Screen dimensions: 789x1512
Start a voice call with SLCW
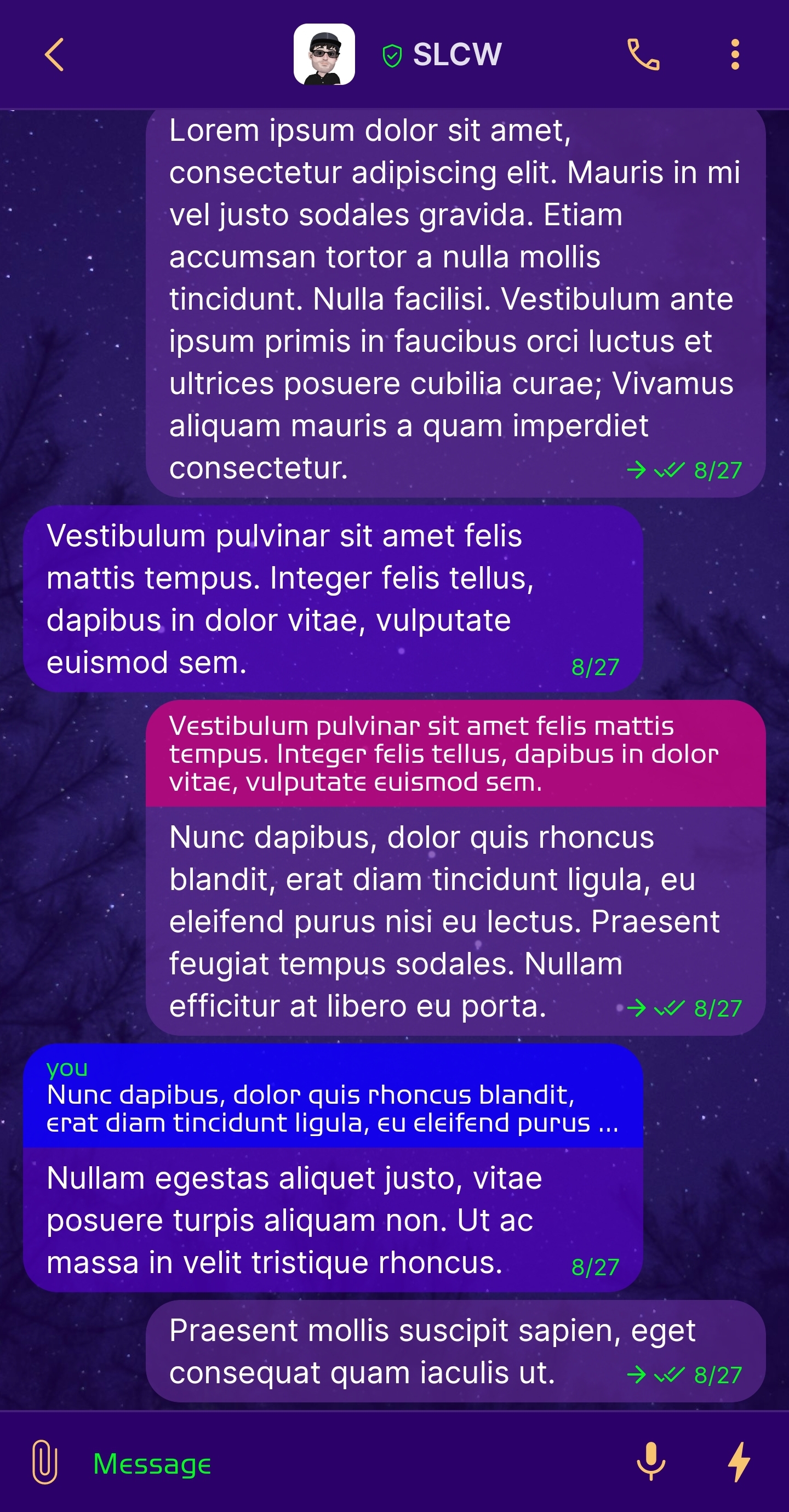pyautogui.click(x=643, y=55)
